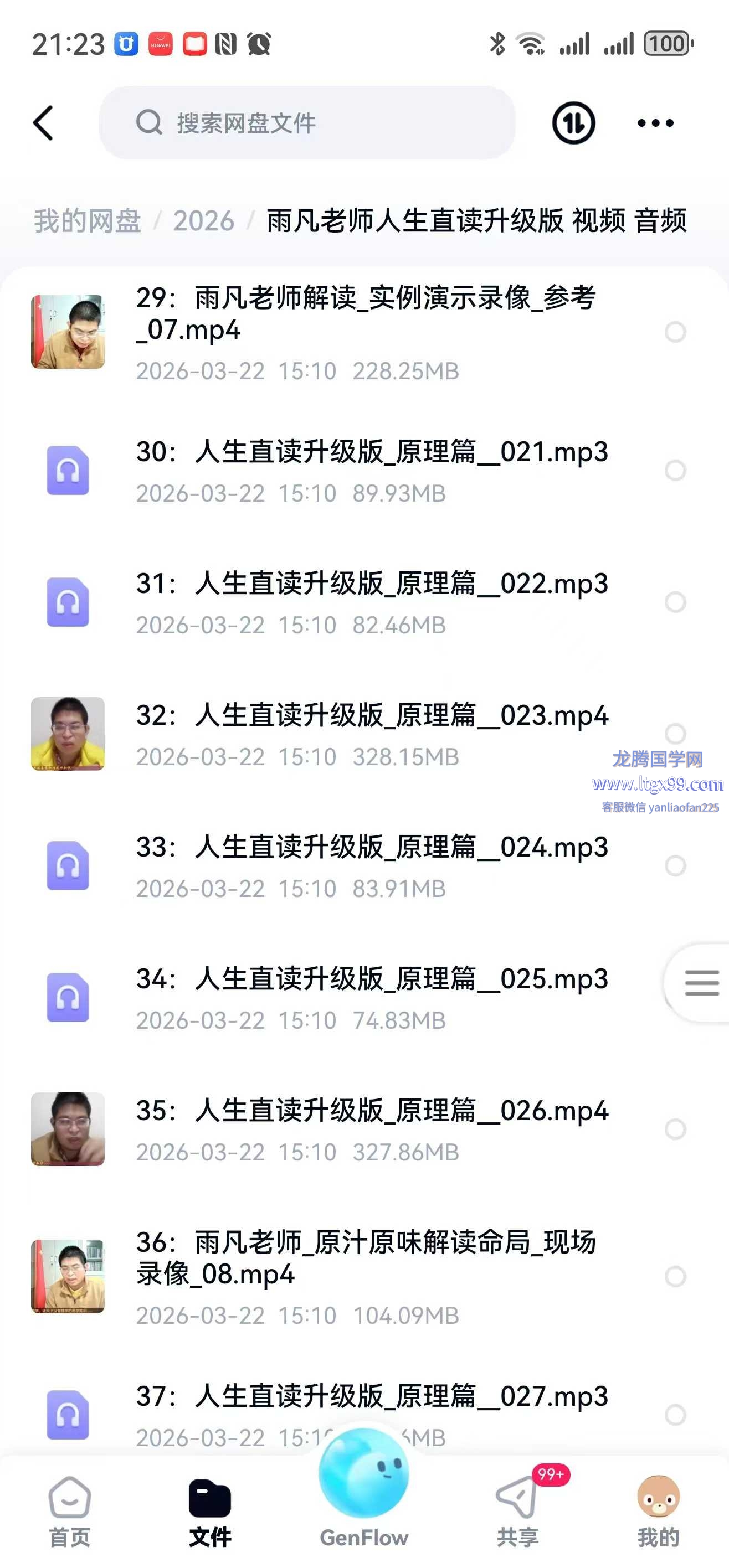729x1568 pixels.
Task: Open the three-dot overflow menu
Action: pos(655,123)
